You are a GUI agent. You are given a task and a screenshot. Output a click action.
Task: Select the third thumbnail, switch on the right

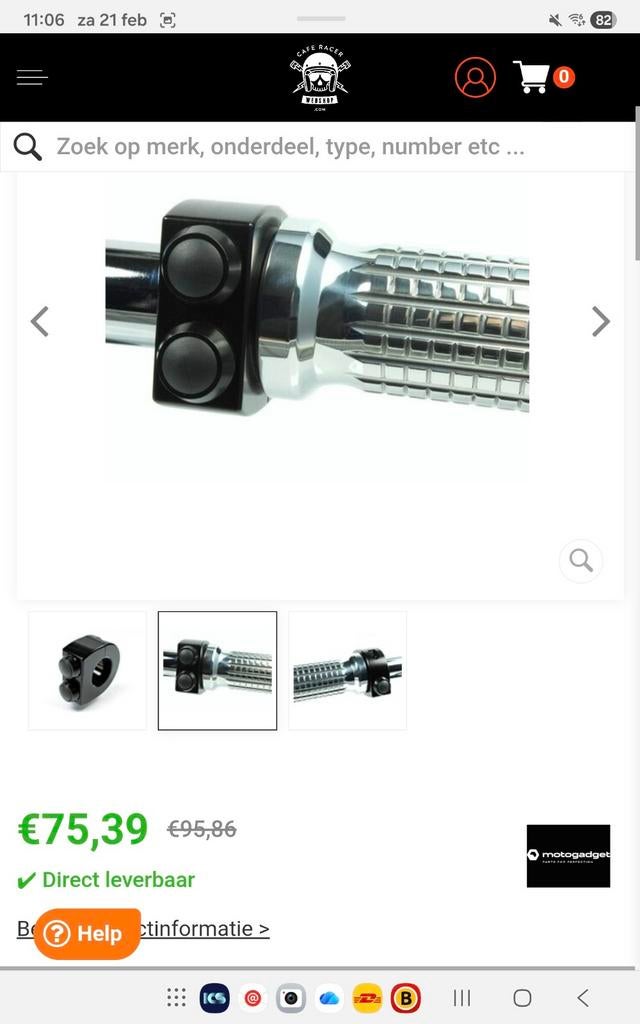click(x=347, y=670)
